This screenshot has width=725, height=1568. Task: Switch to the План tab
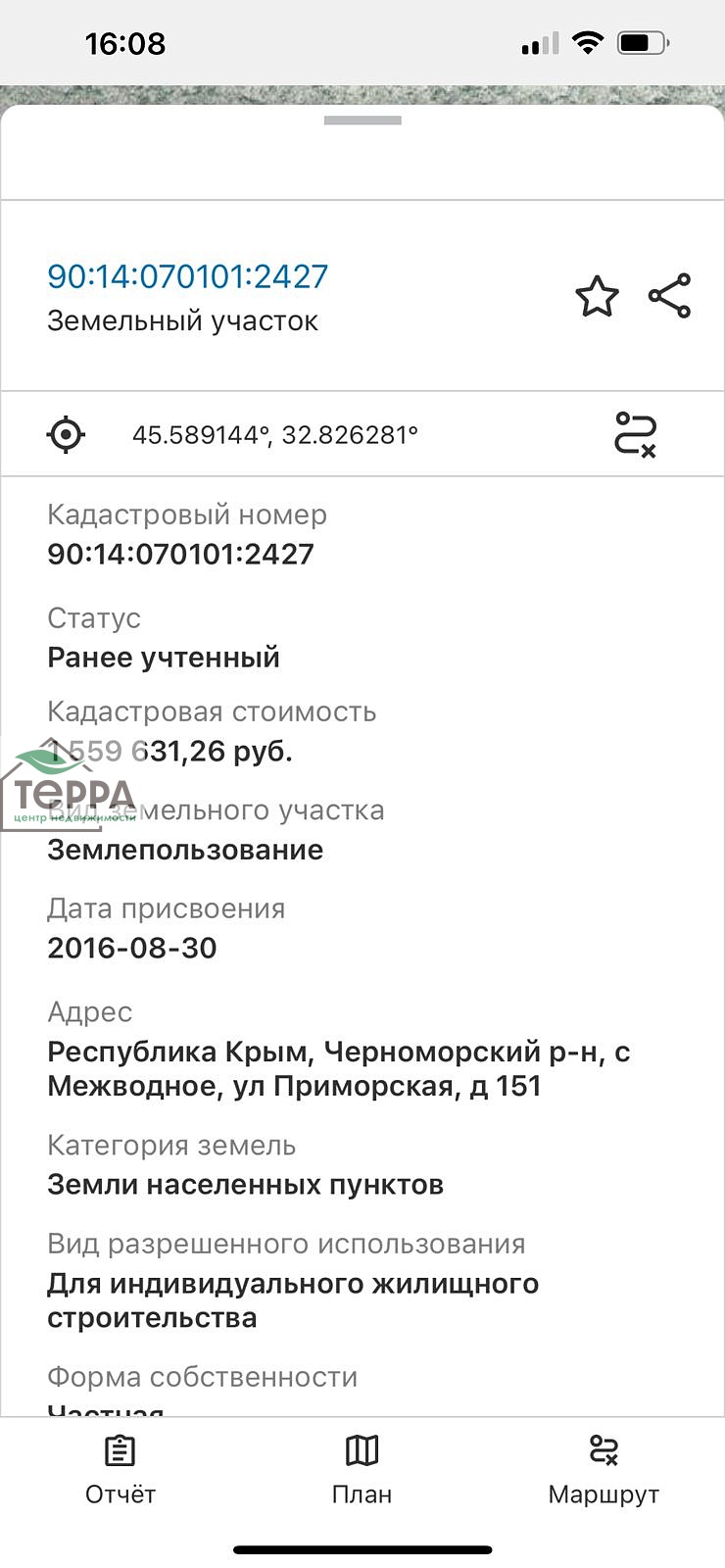(362, 1468)
